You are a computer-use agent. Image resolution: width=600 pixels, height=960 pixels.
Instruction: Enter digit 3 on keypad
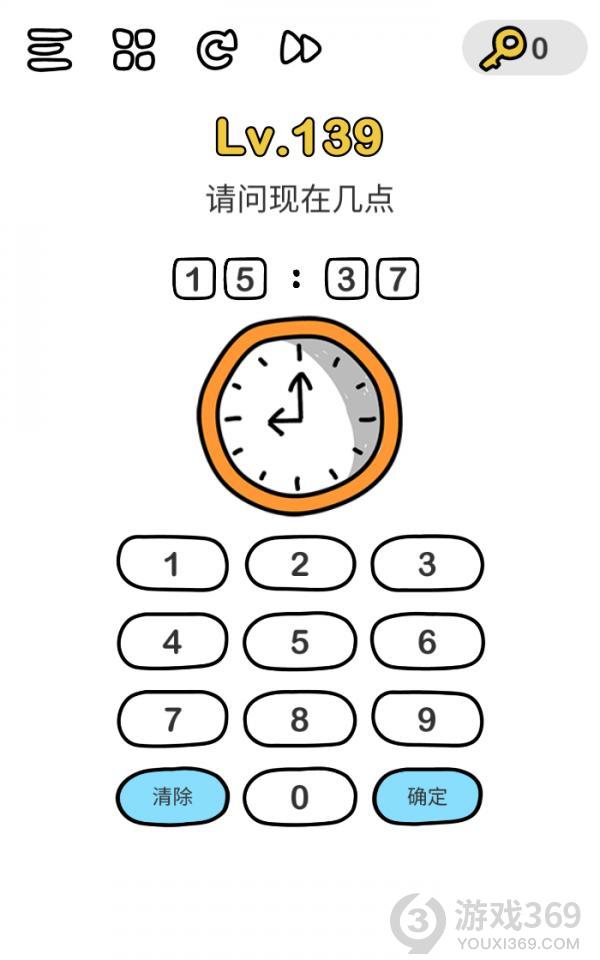click(427, 564)
